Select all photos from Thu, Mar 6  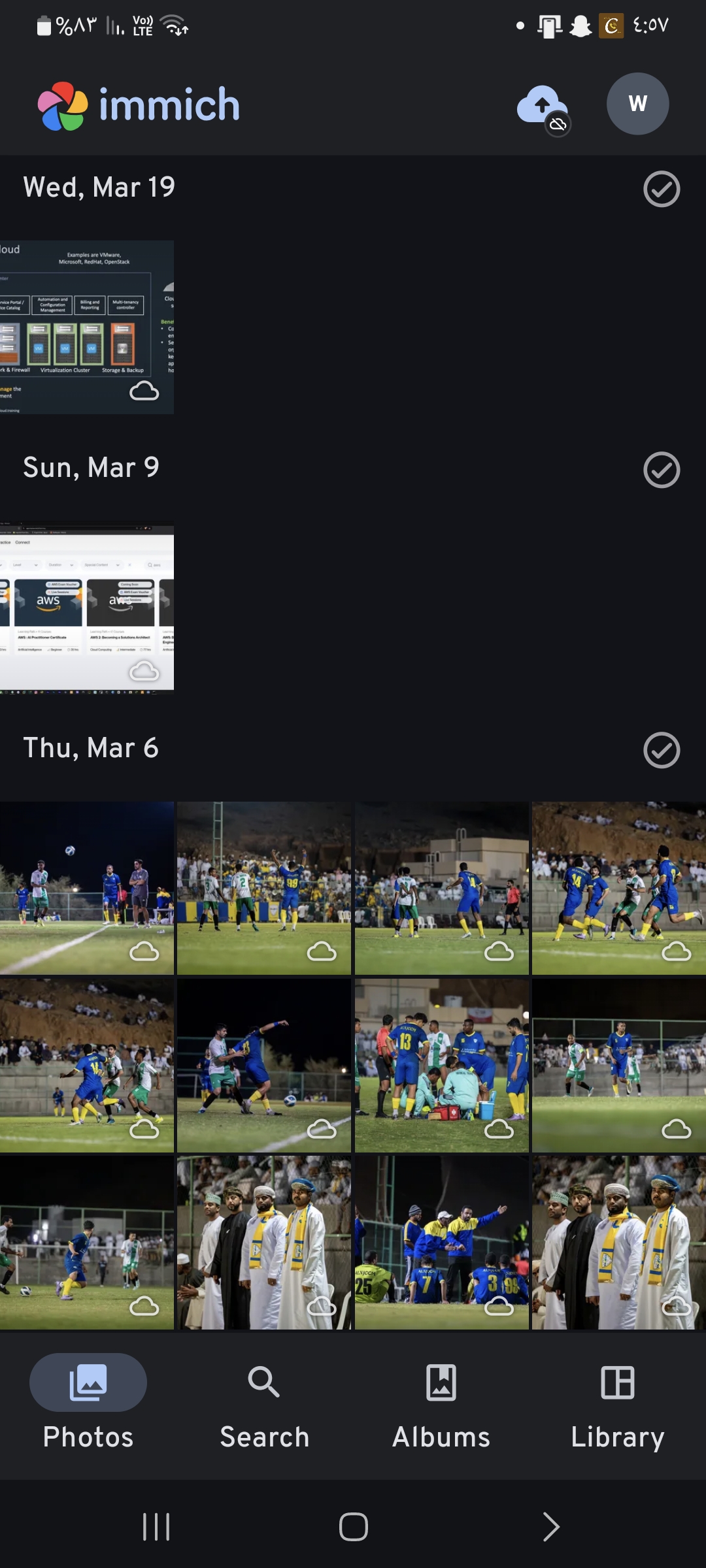pyautogui.click(x=662, y=750)
